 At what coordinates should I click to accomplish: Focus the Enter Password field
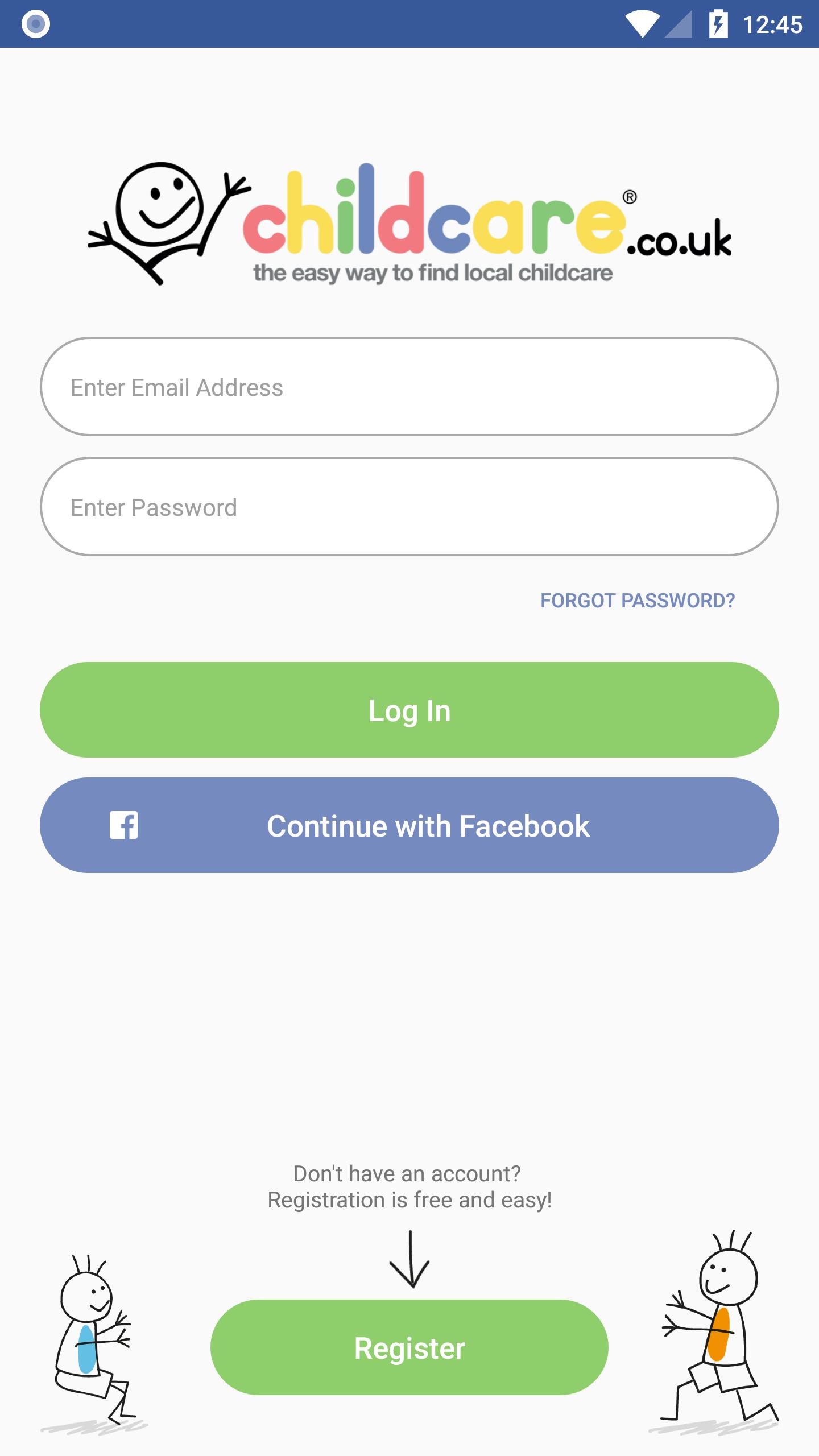click(x=409, y=507)
